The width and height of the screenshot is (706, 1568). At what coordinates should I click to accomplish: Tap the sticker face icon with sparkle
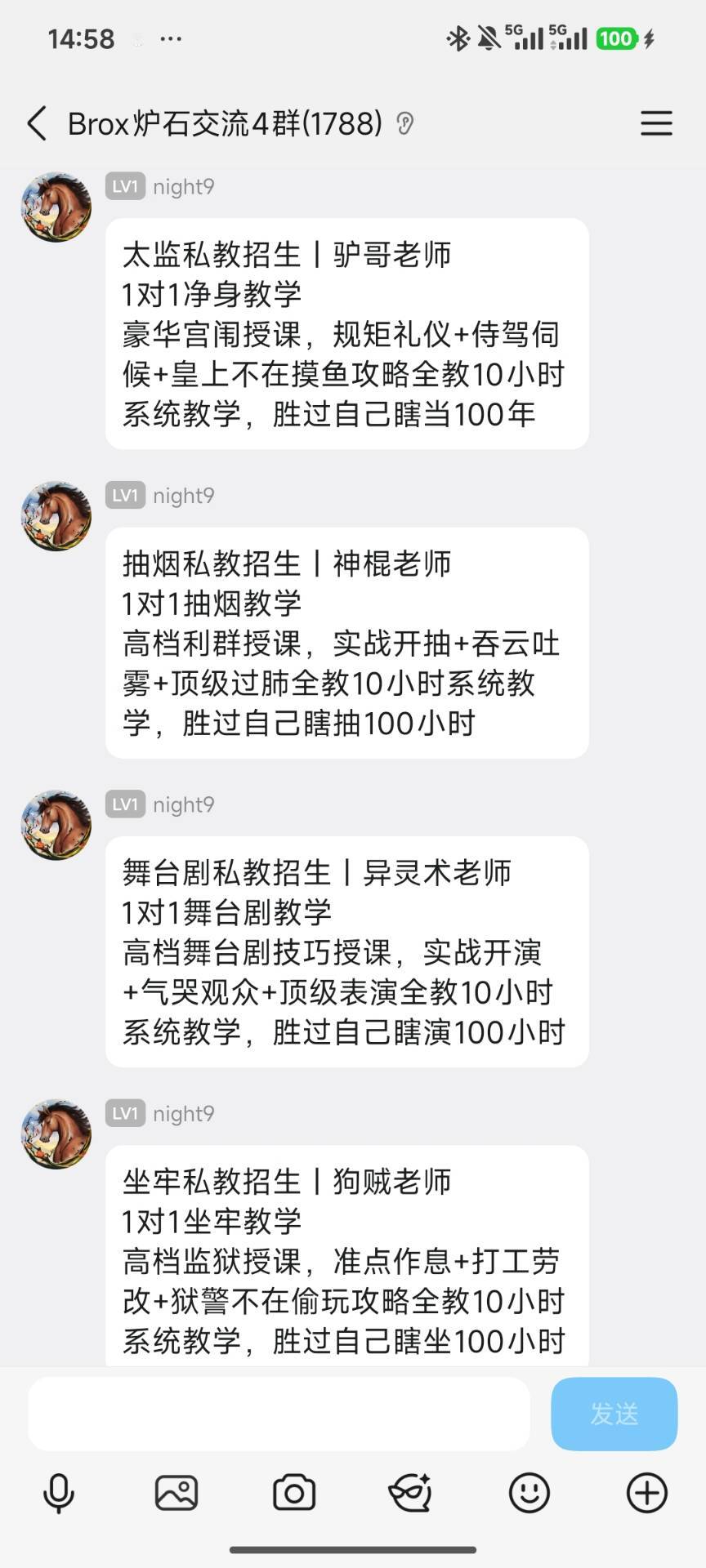(410, 1494)
